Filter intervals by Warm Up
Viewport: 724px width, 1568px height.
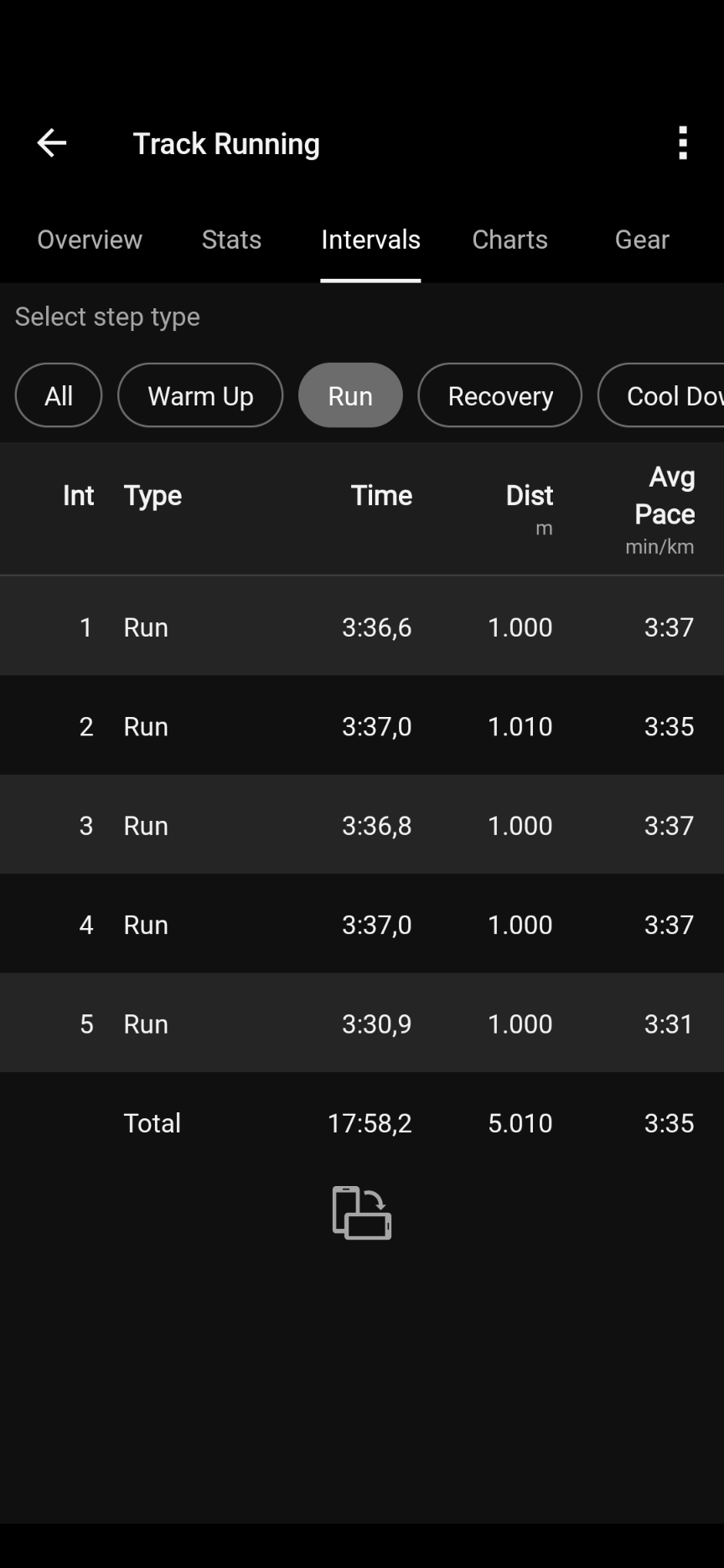pyautogui.click(x=200, y=395)
